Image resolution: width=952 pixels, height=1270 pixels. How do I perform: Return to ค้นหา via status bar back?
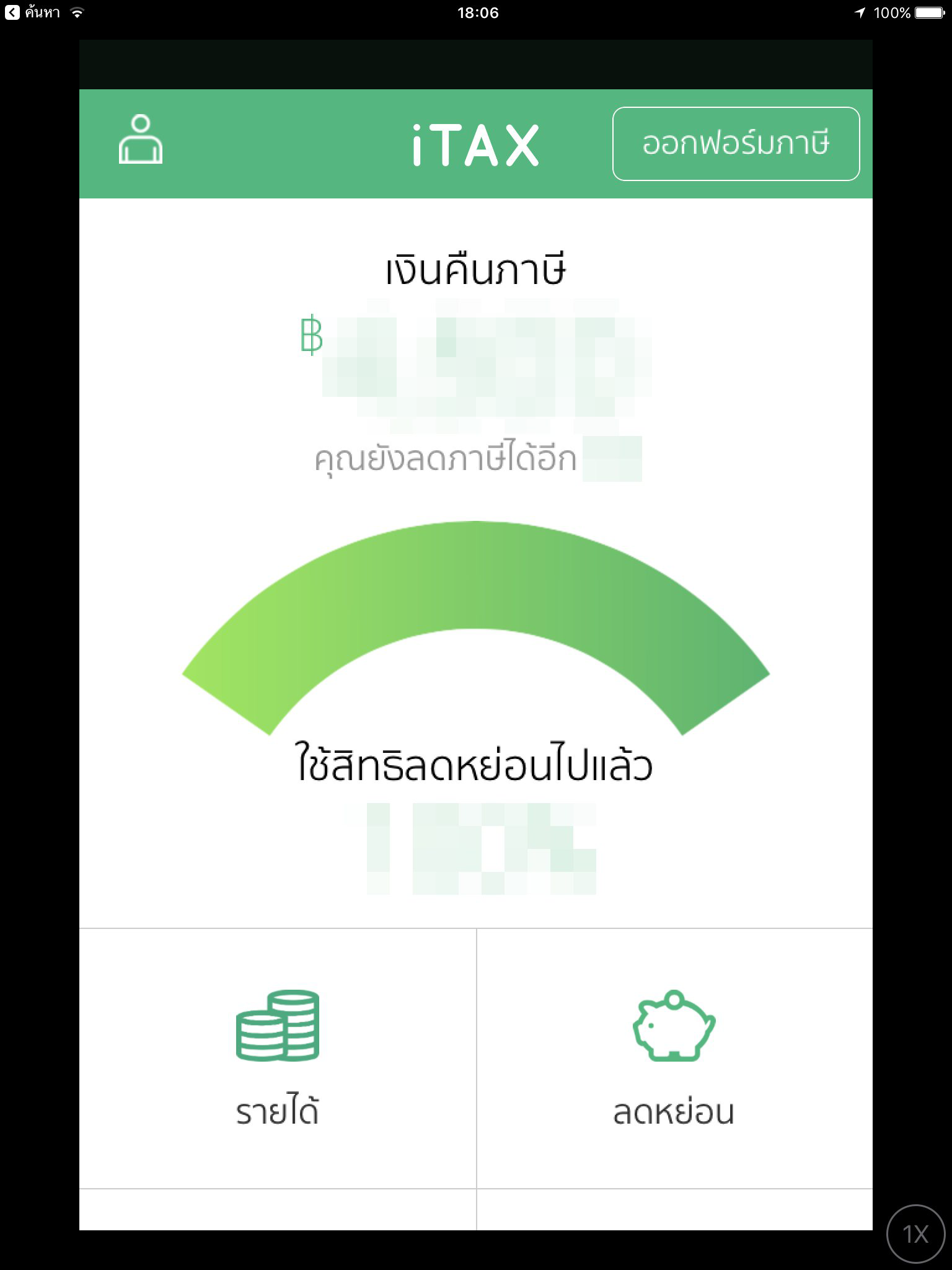[32, 12]
